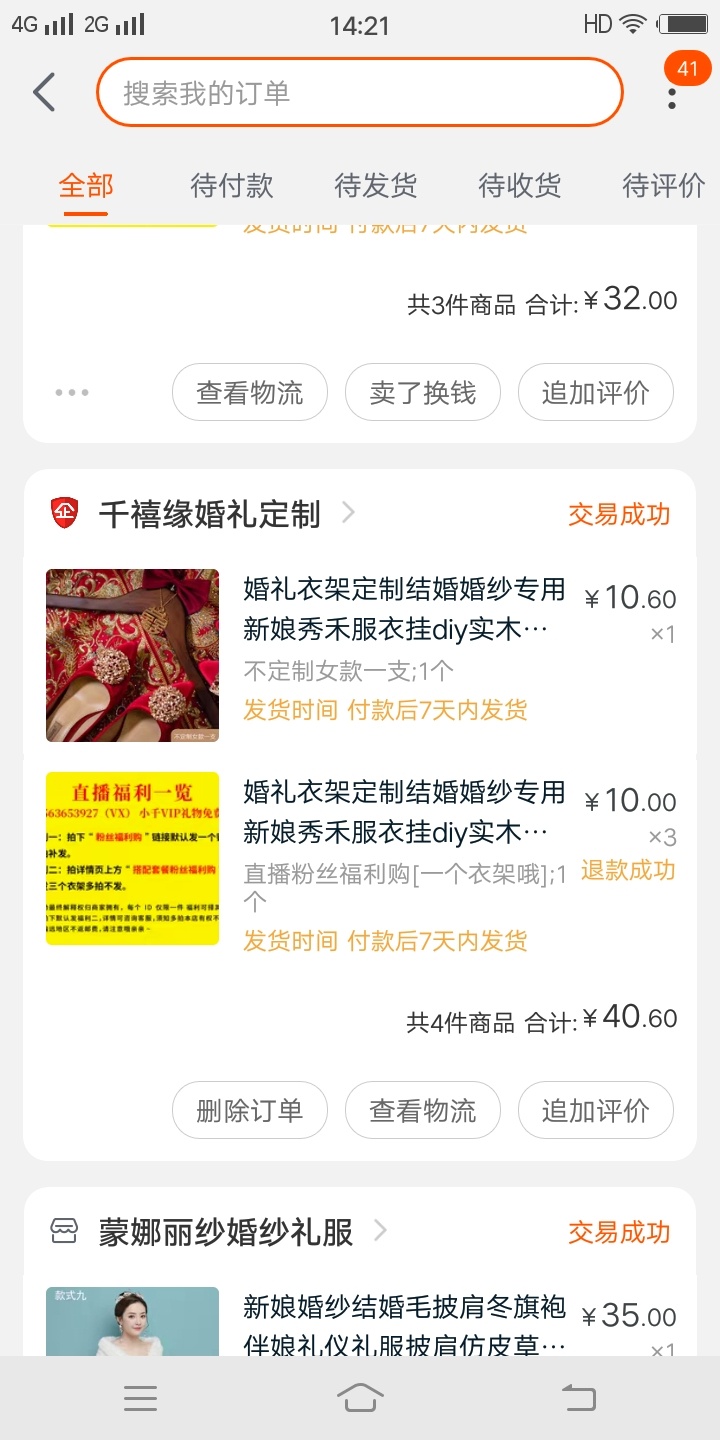Open the 待评价 tab
720x1440 pixels.
tap(663, 185)
